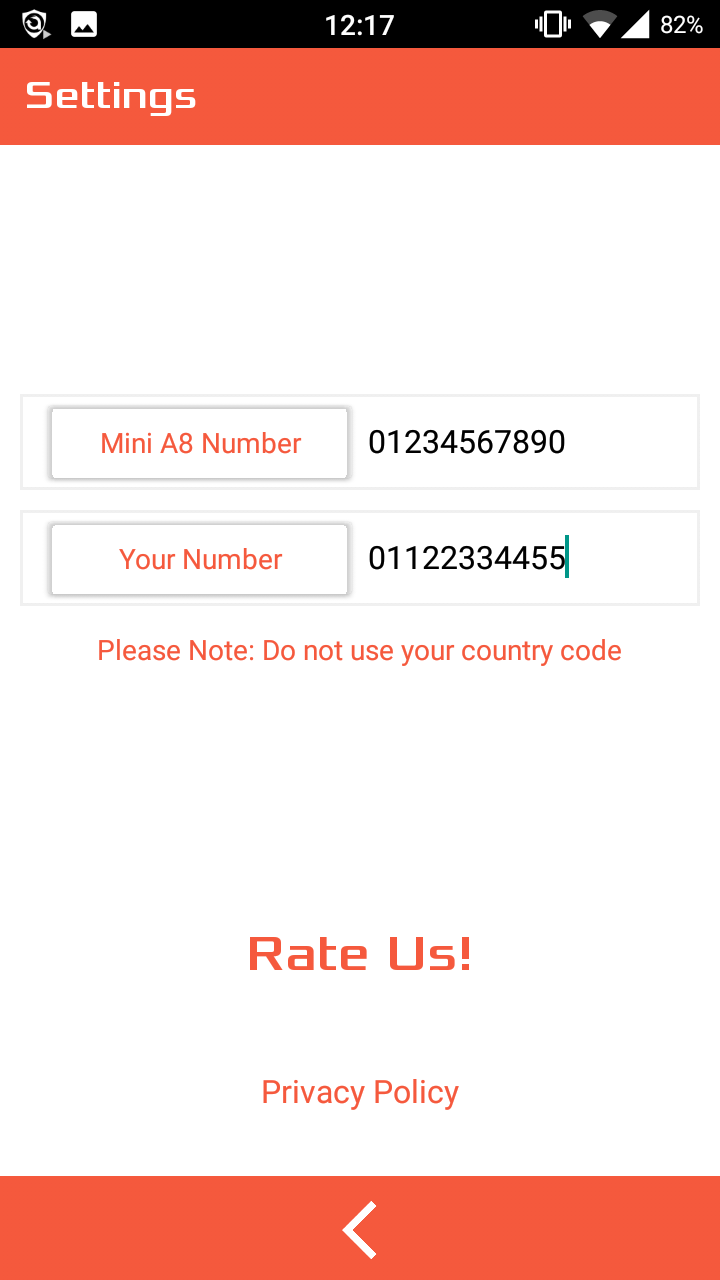Tap the gallery screenshot notification icon
This screenshot has height=1280, width=720.
click(83, 24)
